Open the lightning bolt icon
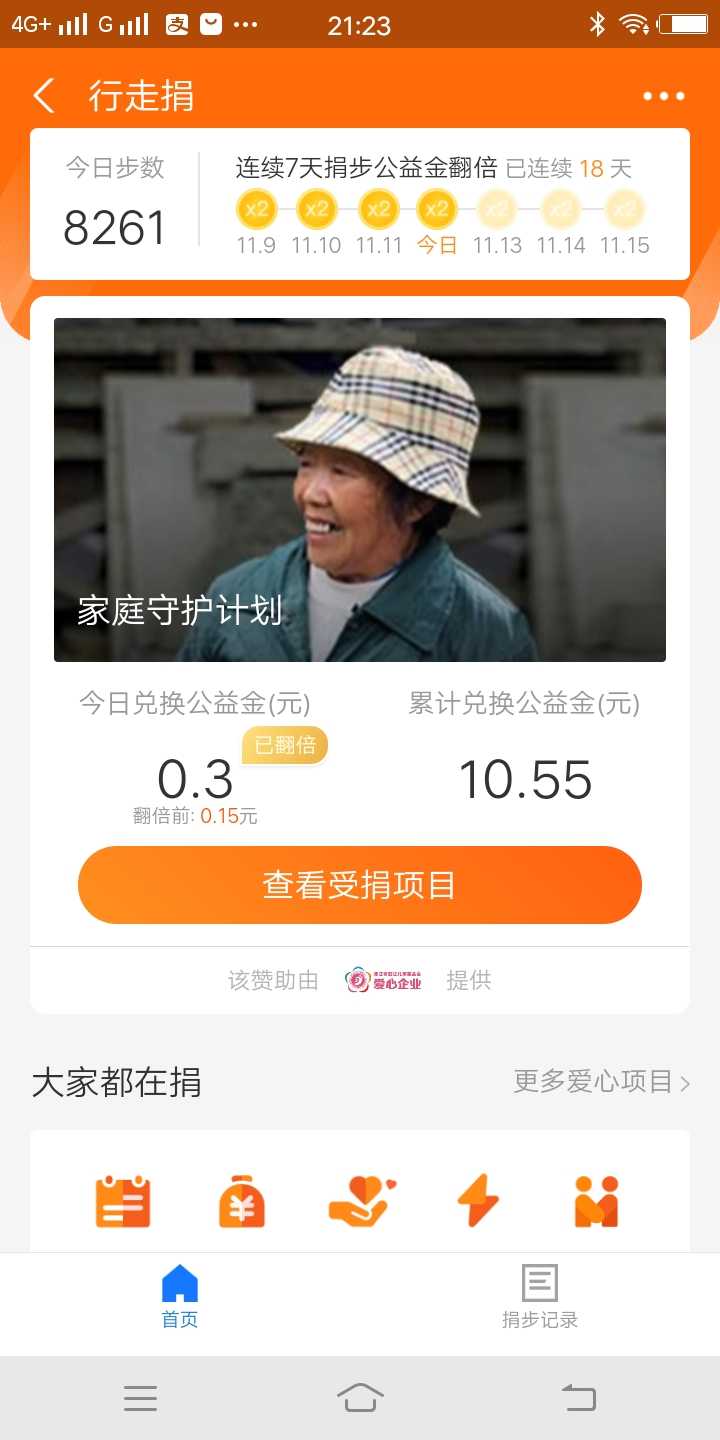The image size is (720, 1440). (x=478, y=1201)
